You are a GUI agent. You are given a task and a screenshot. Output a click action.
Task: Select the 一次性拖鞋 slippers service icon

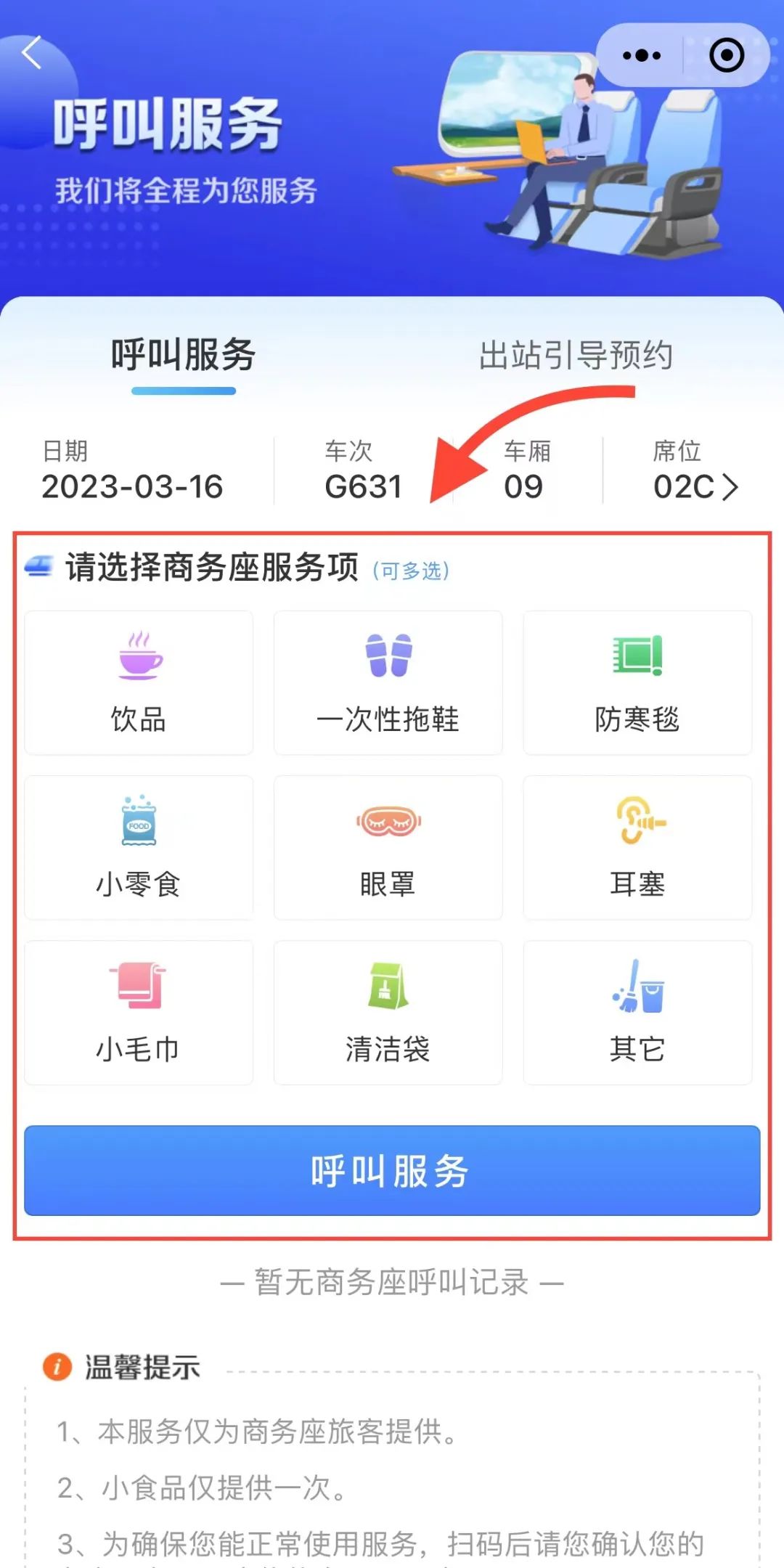[x=388, y=682]
